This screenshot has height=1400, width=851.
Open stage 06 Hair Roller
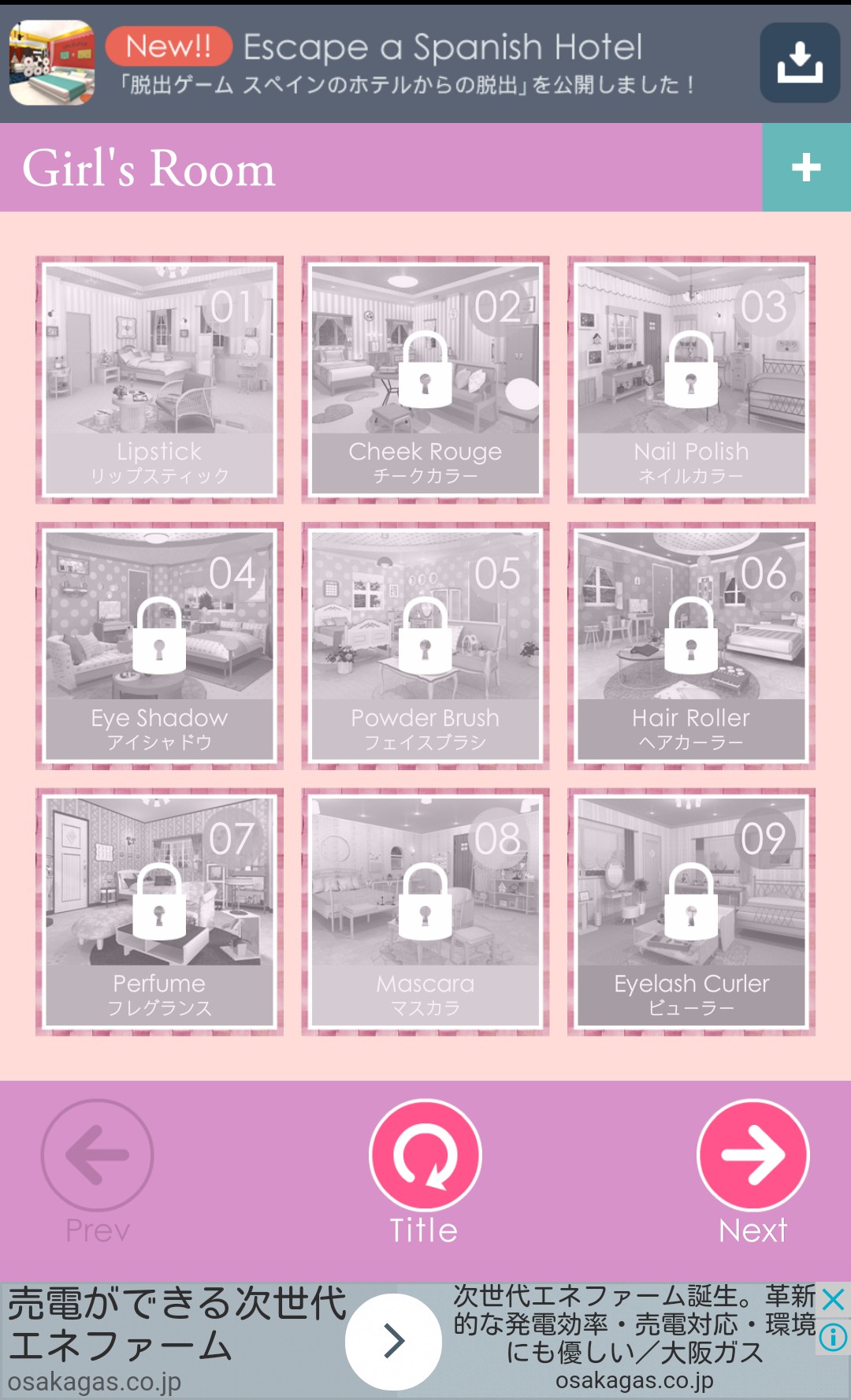tap(691, 646)
